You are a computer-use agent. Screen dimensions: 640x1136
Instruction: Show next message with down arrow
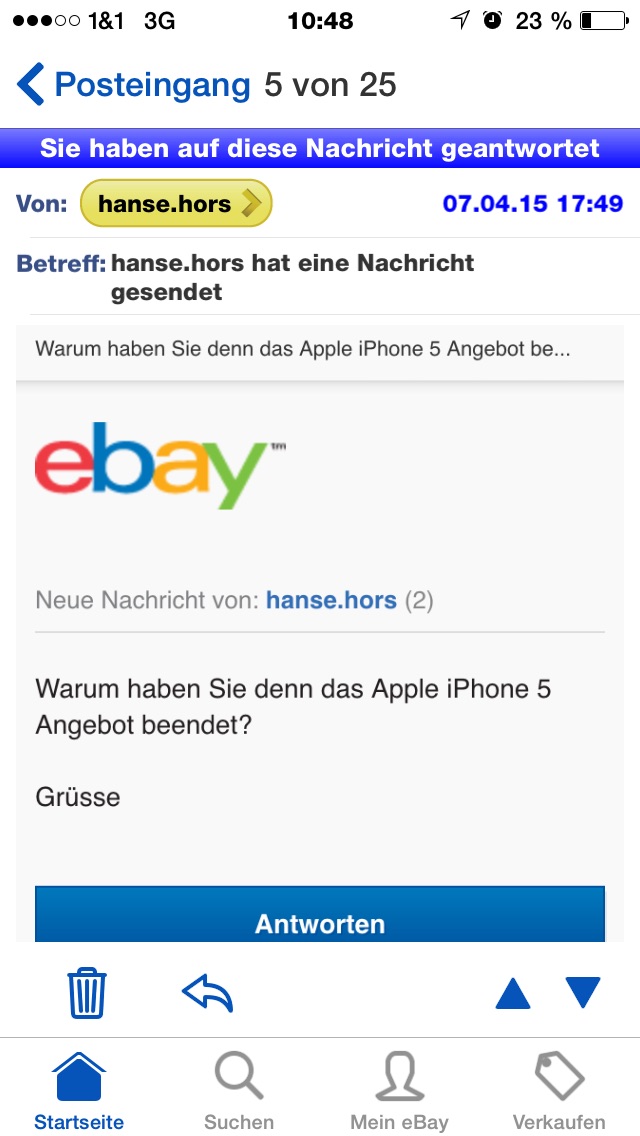(x=582, y=993)
